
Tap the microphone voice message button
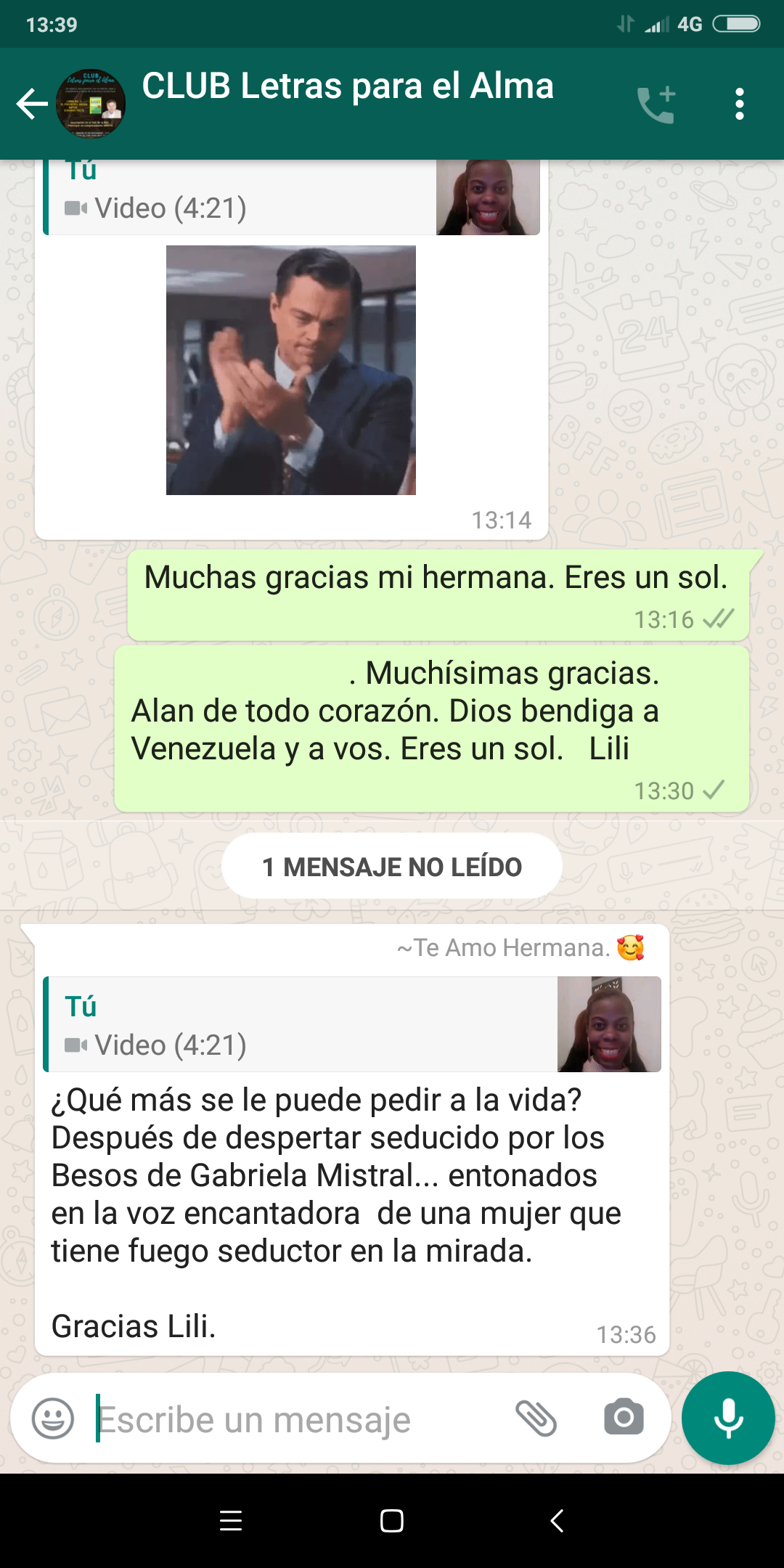click(x=728, y=1418)
